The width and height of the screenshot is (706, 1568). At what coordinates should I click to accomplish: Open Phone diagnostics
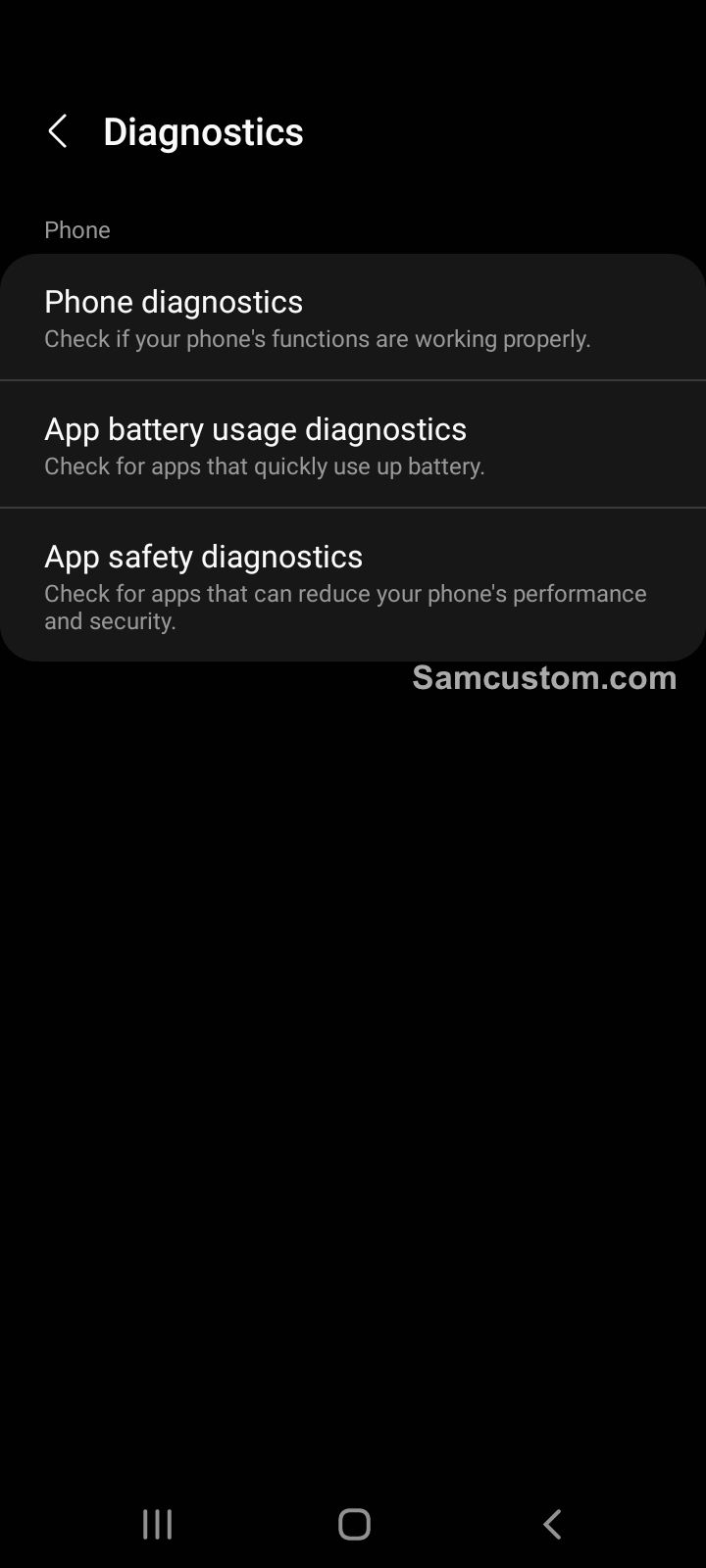[353, 317]
